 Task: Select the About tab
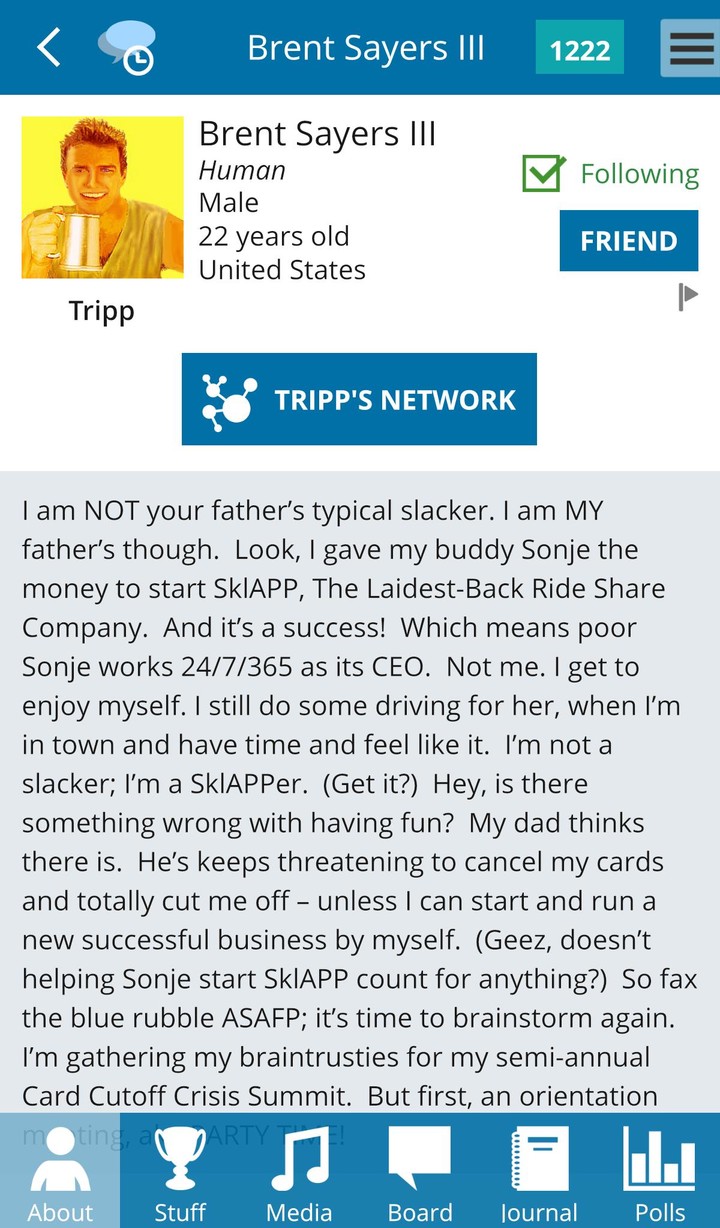coord(60,1172)
